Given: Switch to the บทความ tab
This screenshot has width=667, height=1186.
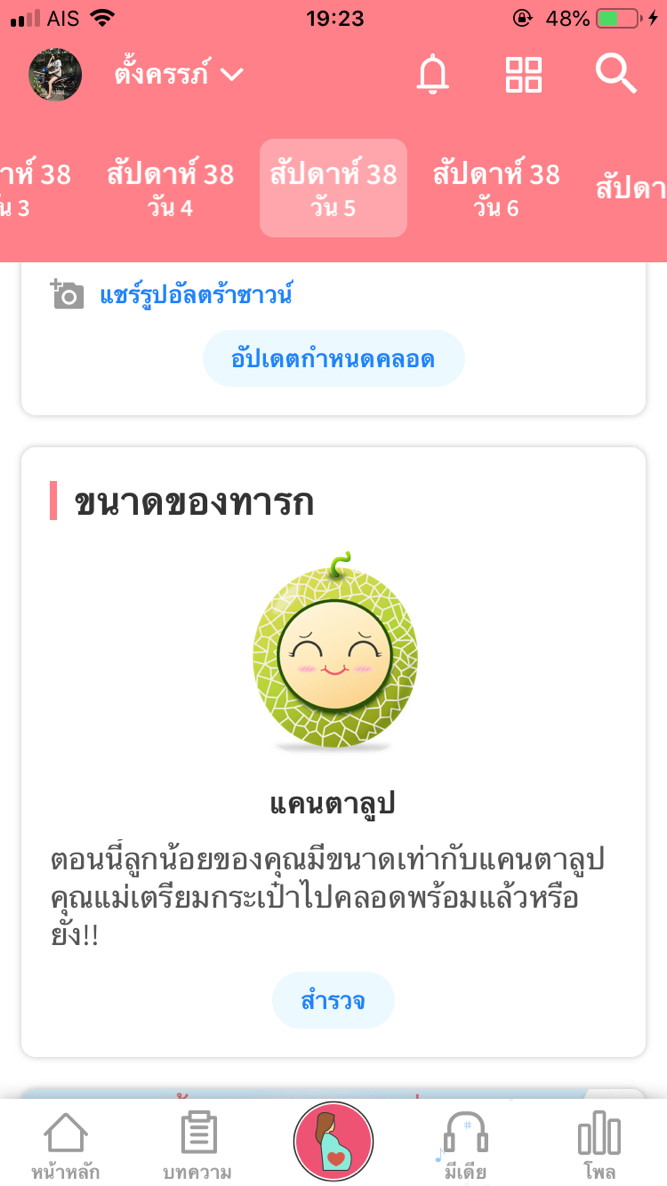Looking at the screenshot, I should point(198,1146).
